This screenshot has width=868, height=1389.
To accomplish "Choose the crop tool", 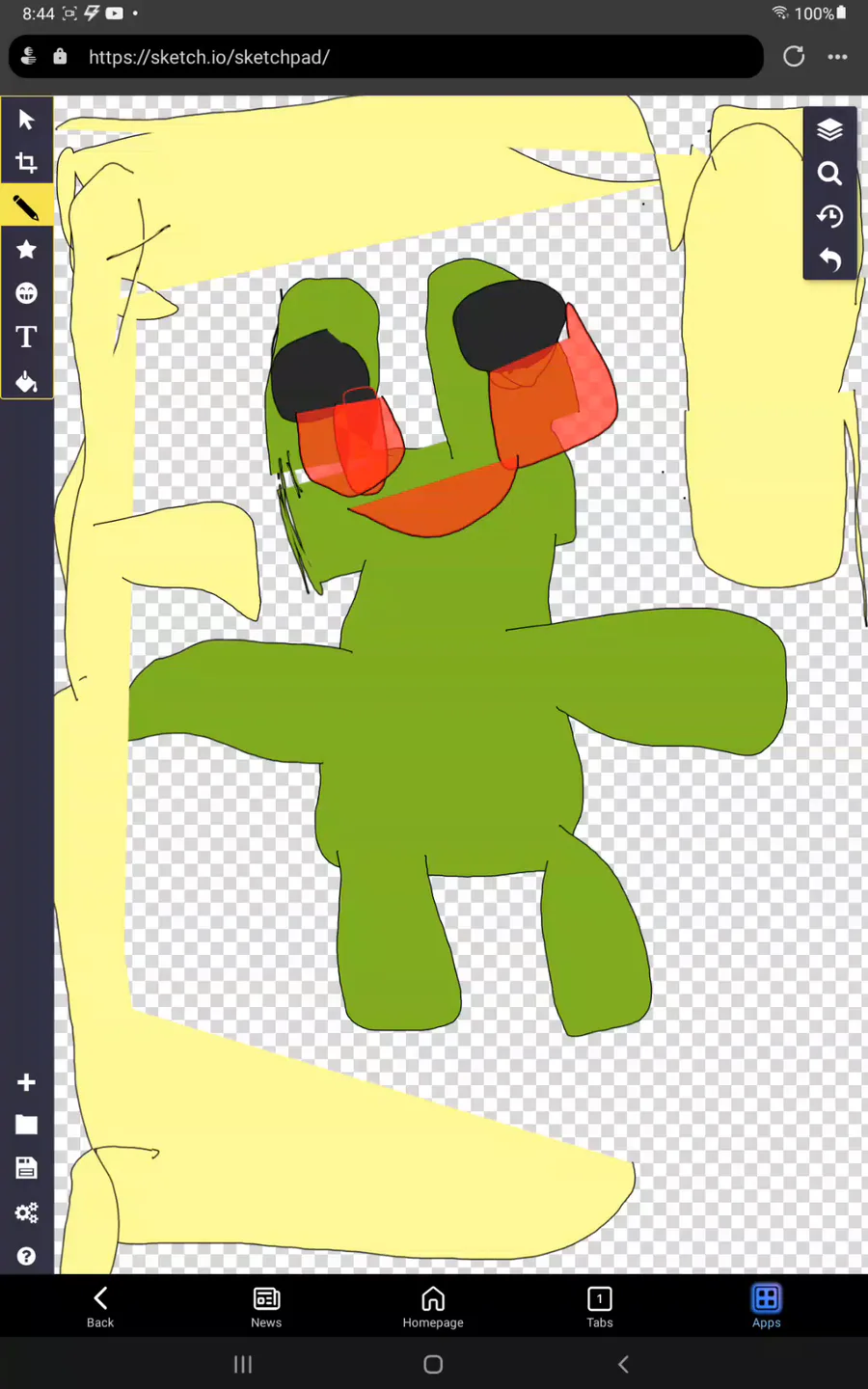I will [26, 163].
